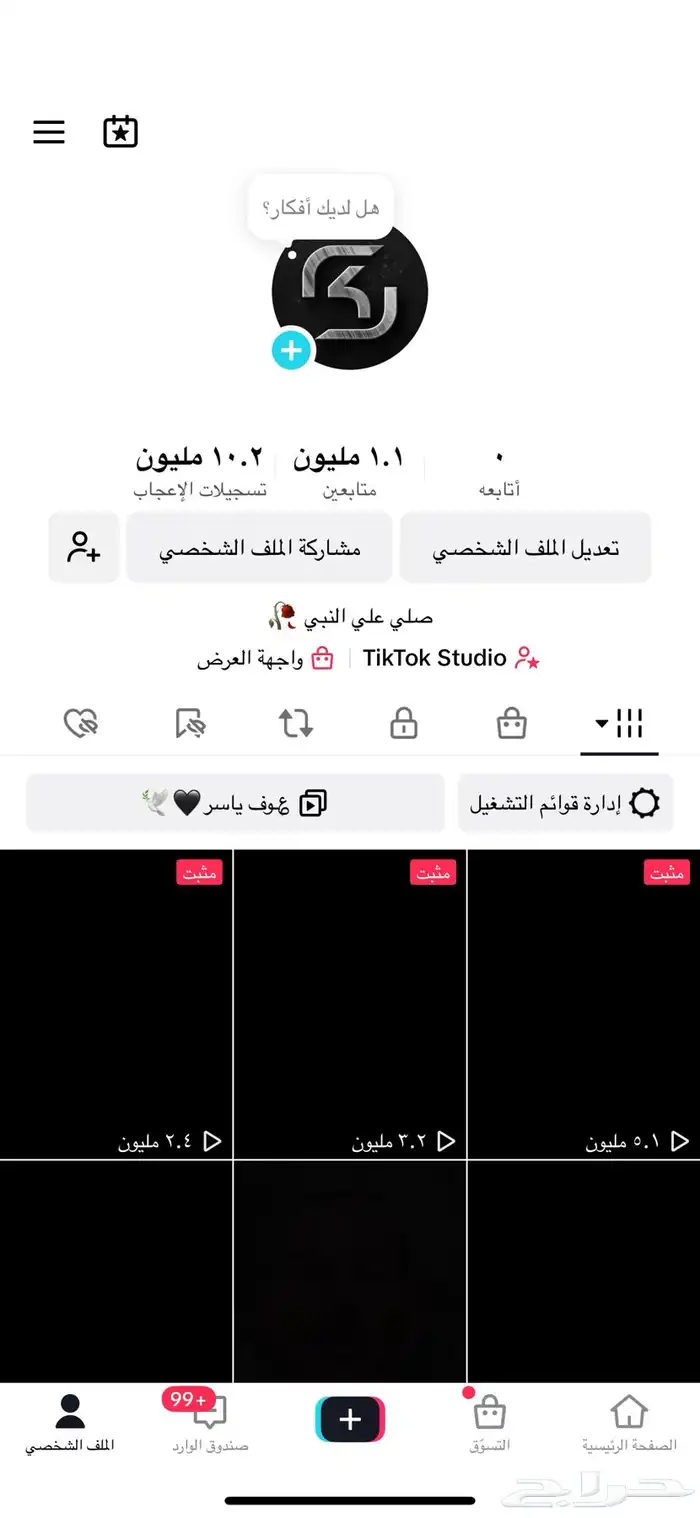Tap تعديل الملف الشخصي button
Screen dimensions: 700x1518
pos(525,548)
